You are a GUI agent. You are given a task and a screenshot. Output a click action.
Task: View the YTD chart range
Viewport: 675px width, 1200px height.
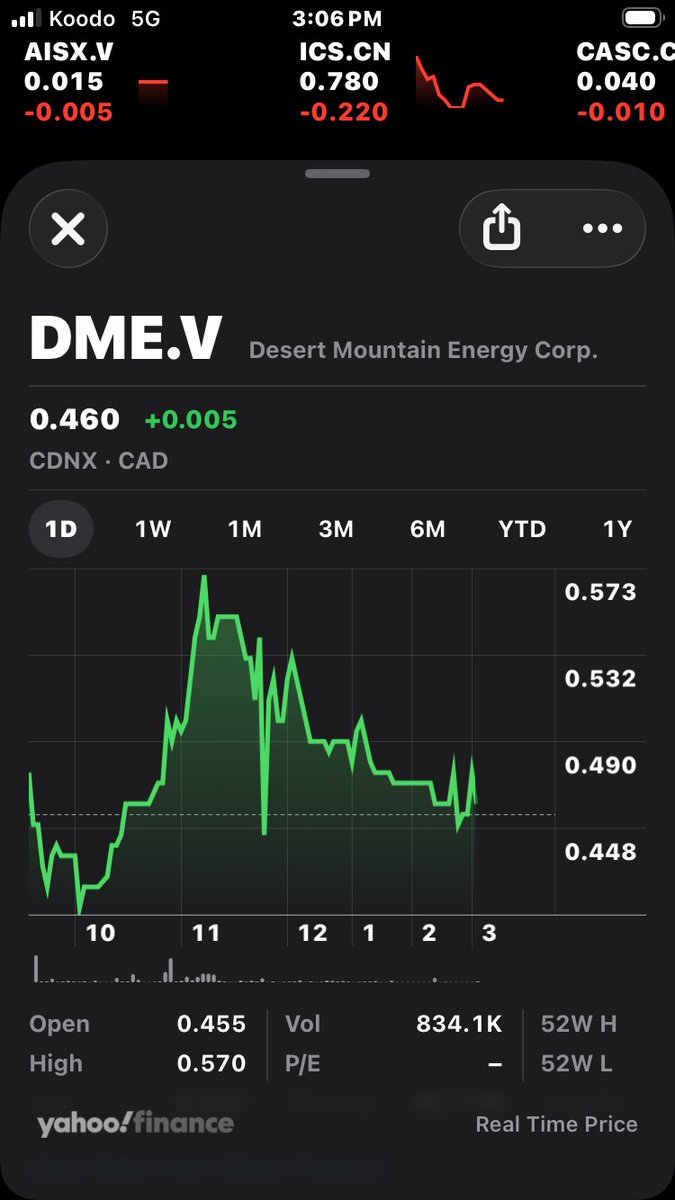click(522, 529)
